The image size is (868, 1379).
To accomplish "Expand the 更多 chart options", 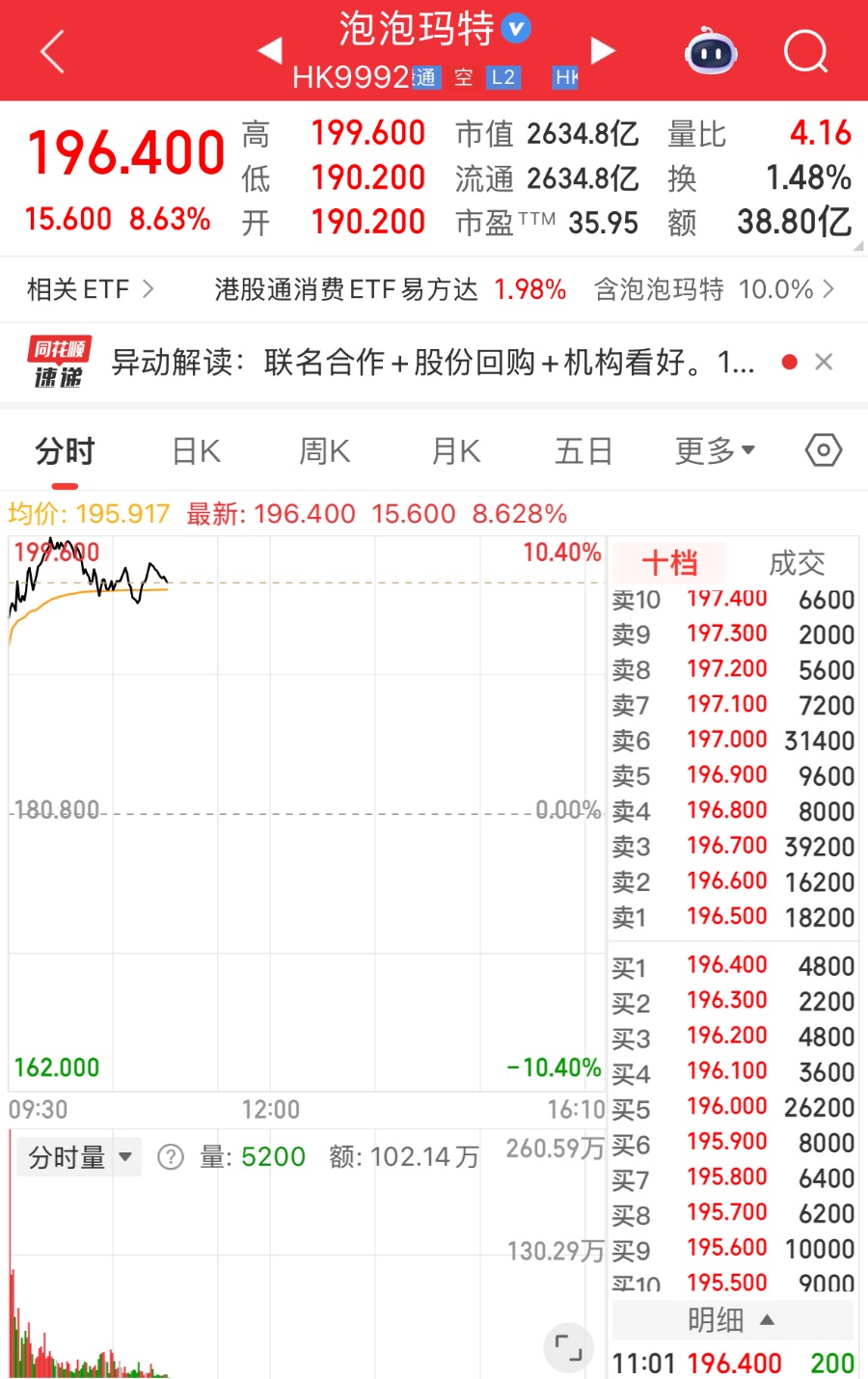I will coord(715,451).
